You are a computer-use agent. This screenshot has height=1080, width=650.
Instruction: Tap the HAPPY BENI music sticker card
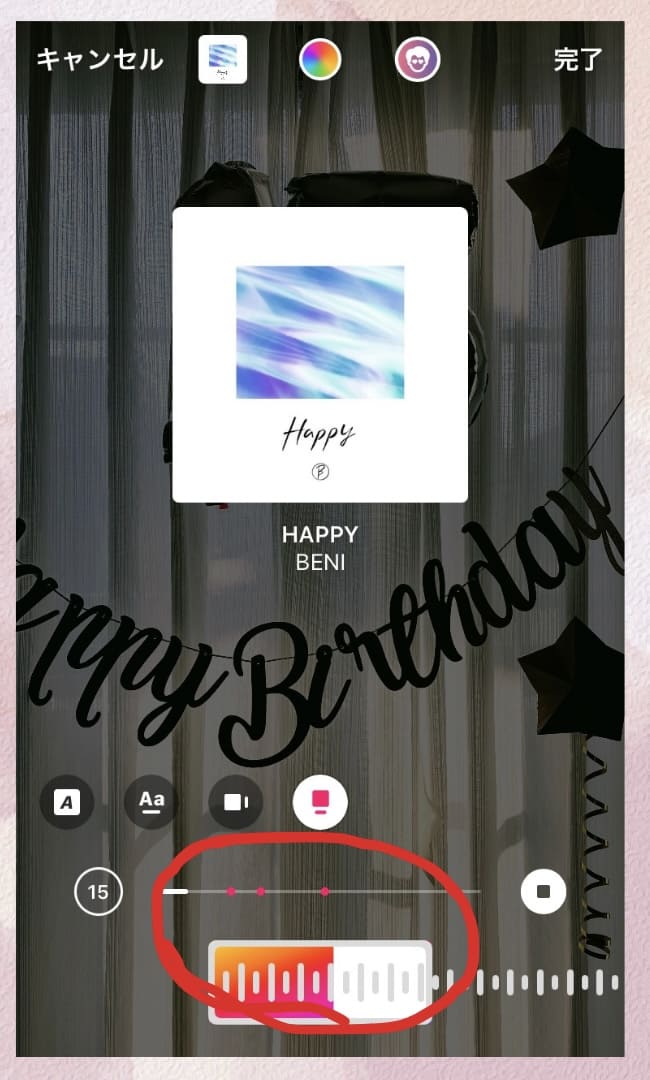(x=320, y=354)
